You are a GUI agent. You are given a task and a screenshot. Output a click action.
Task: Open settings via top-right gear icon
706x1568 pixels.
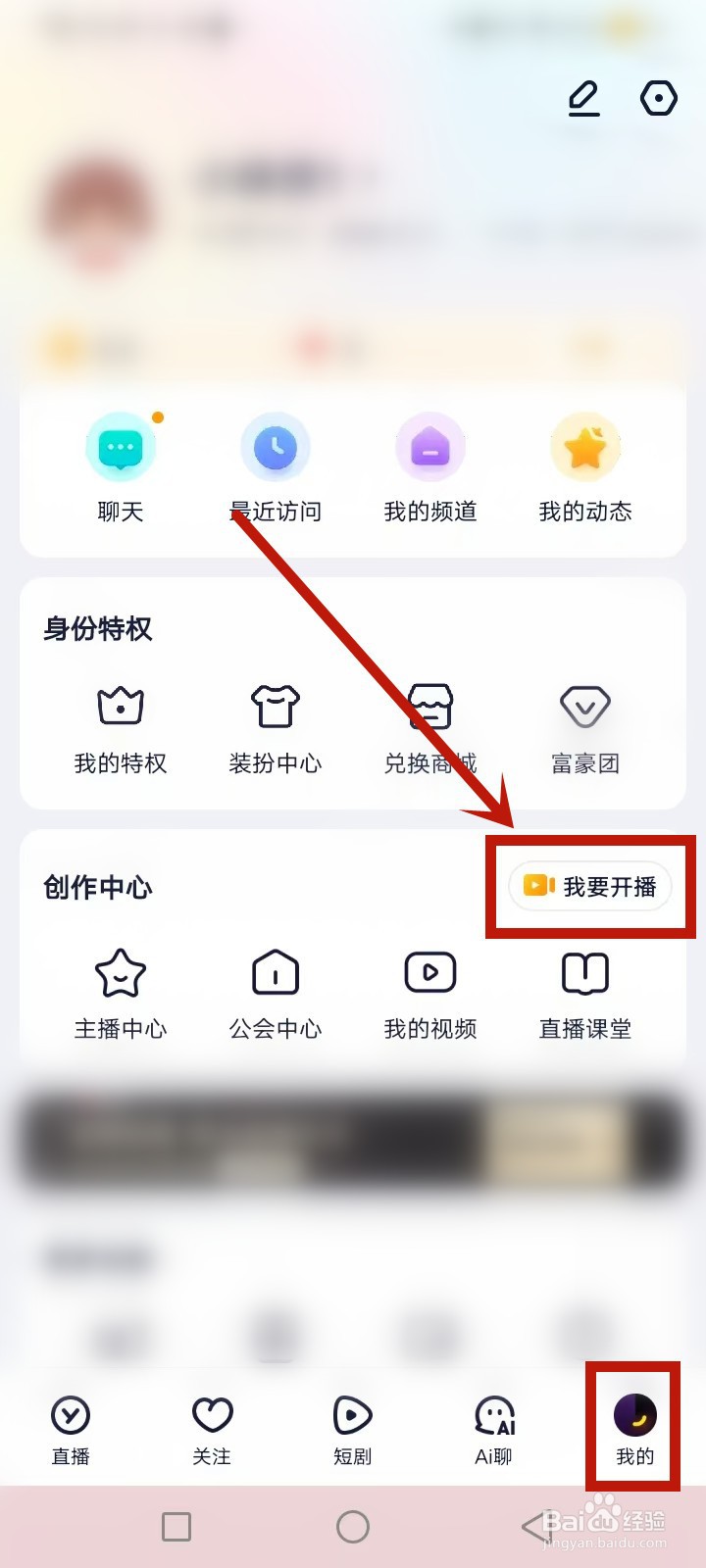659,98
